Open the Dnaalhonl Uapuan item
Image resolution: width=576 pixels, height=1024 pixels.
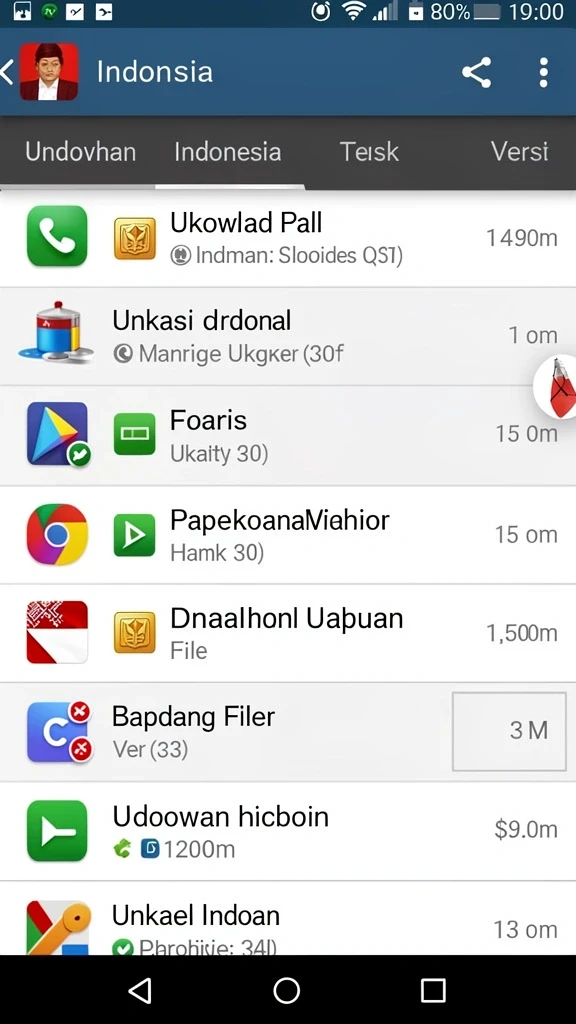point(288,633)
